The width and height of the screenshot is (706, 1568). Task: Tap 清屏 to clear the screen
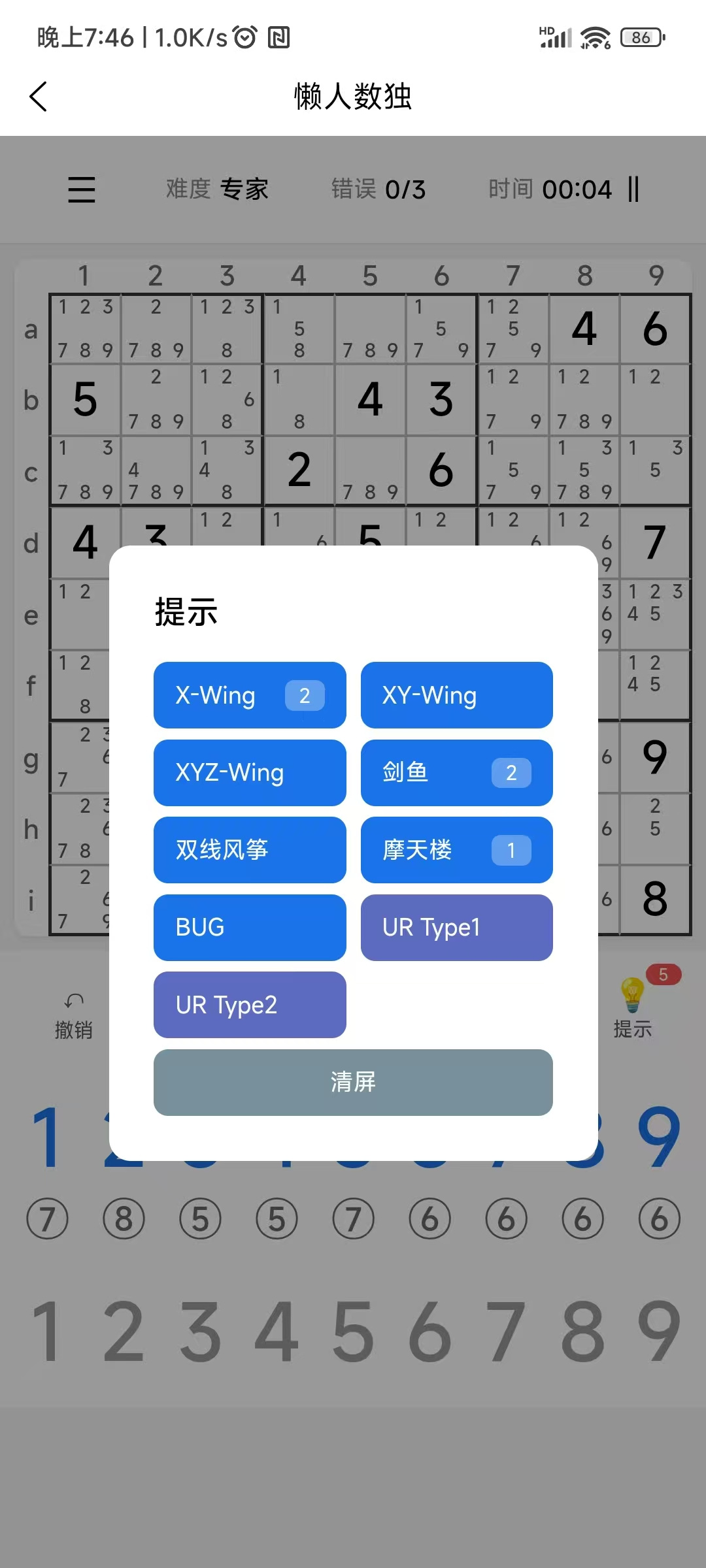click(x=353, y=1083)
